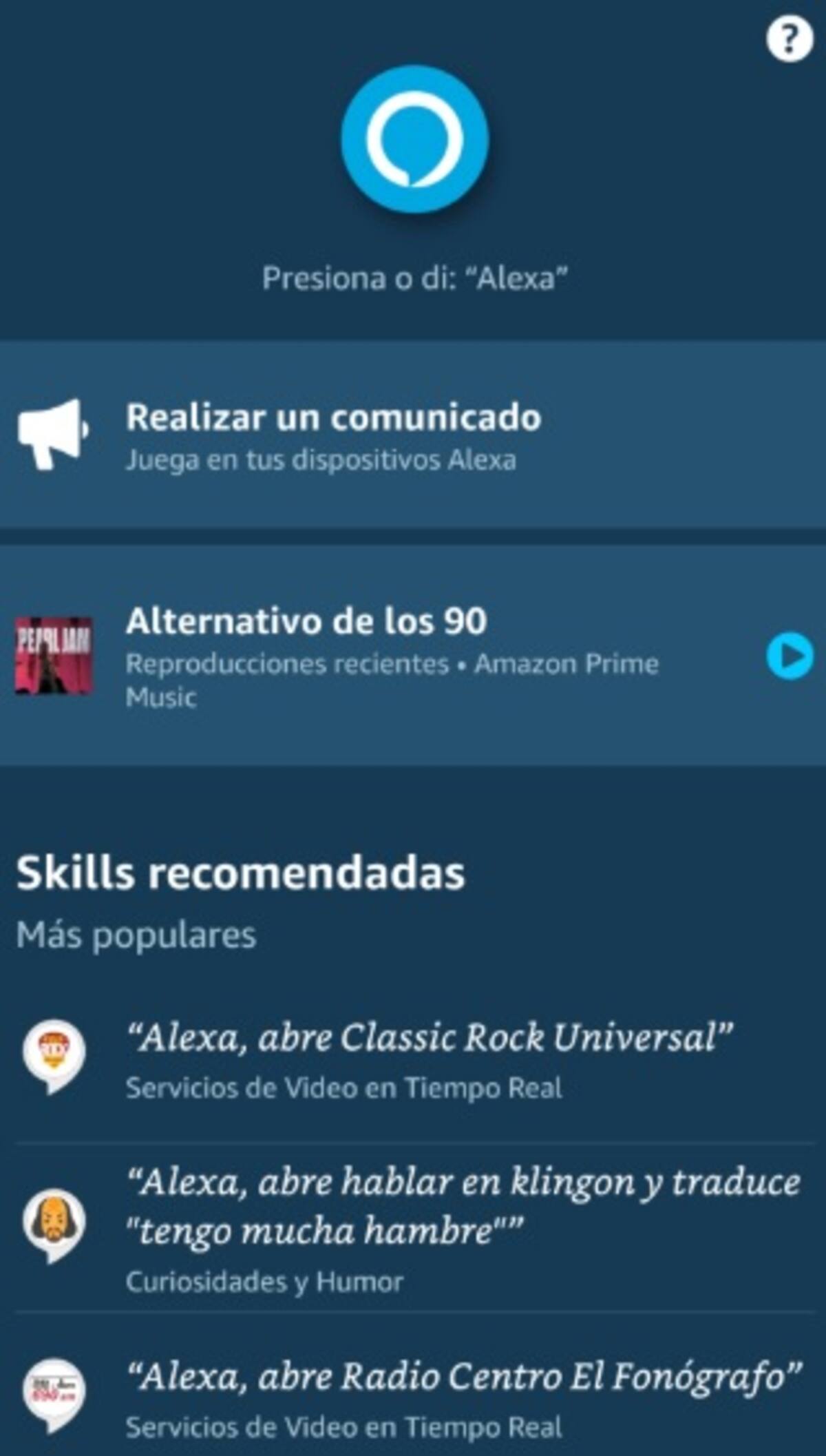Tap the Alexa voice button

click(414, 138)
